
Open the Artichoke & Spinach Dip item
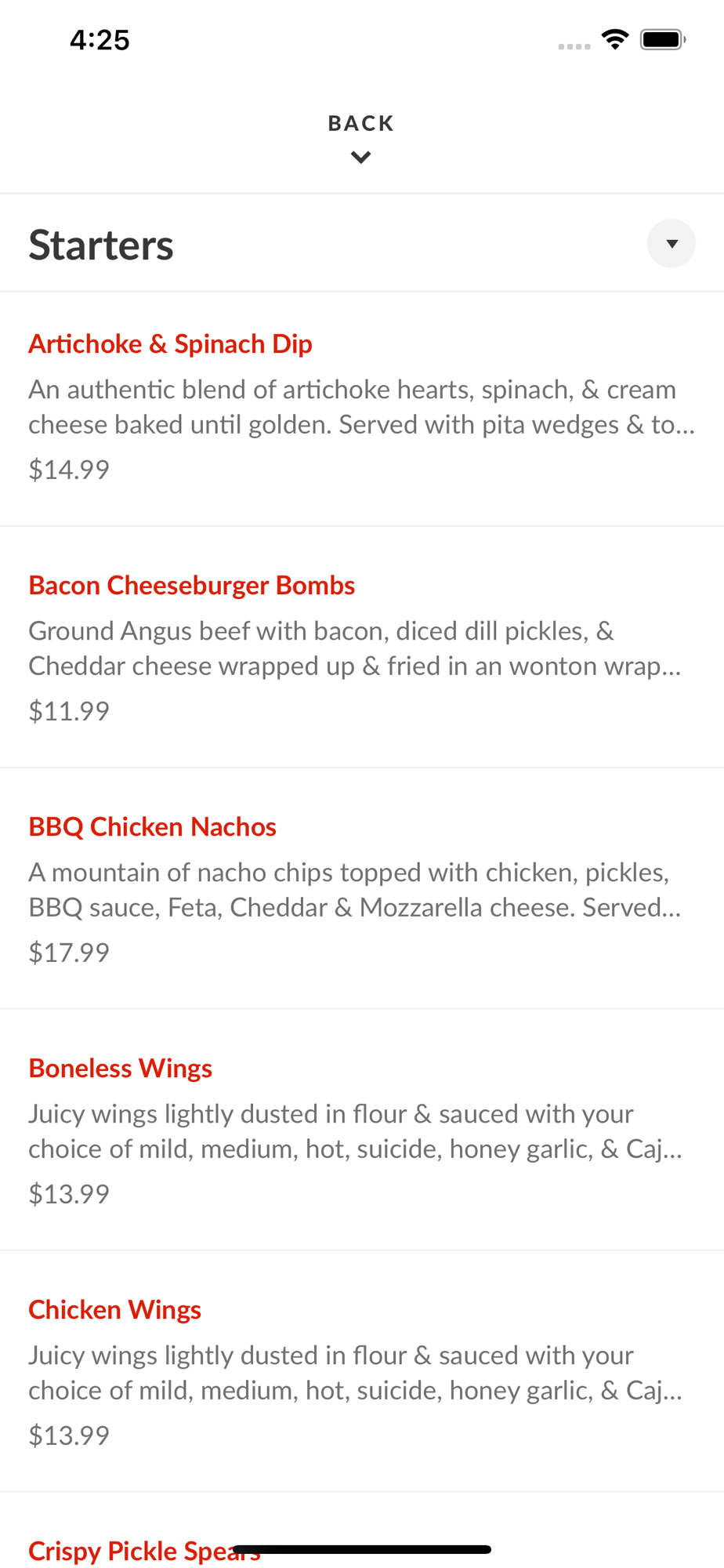tap(362, 408)
